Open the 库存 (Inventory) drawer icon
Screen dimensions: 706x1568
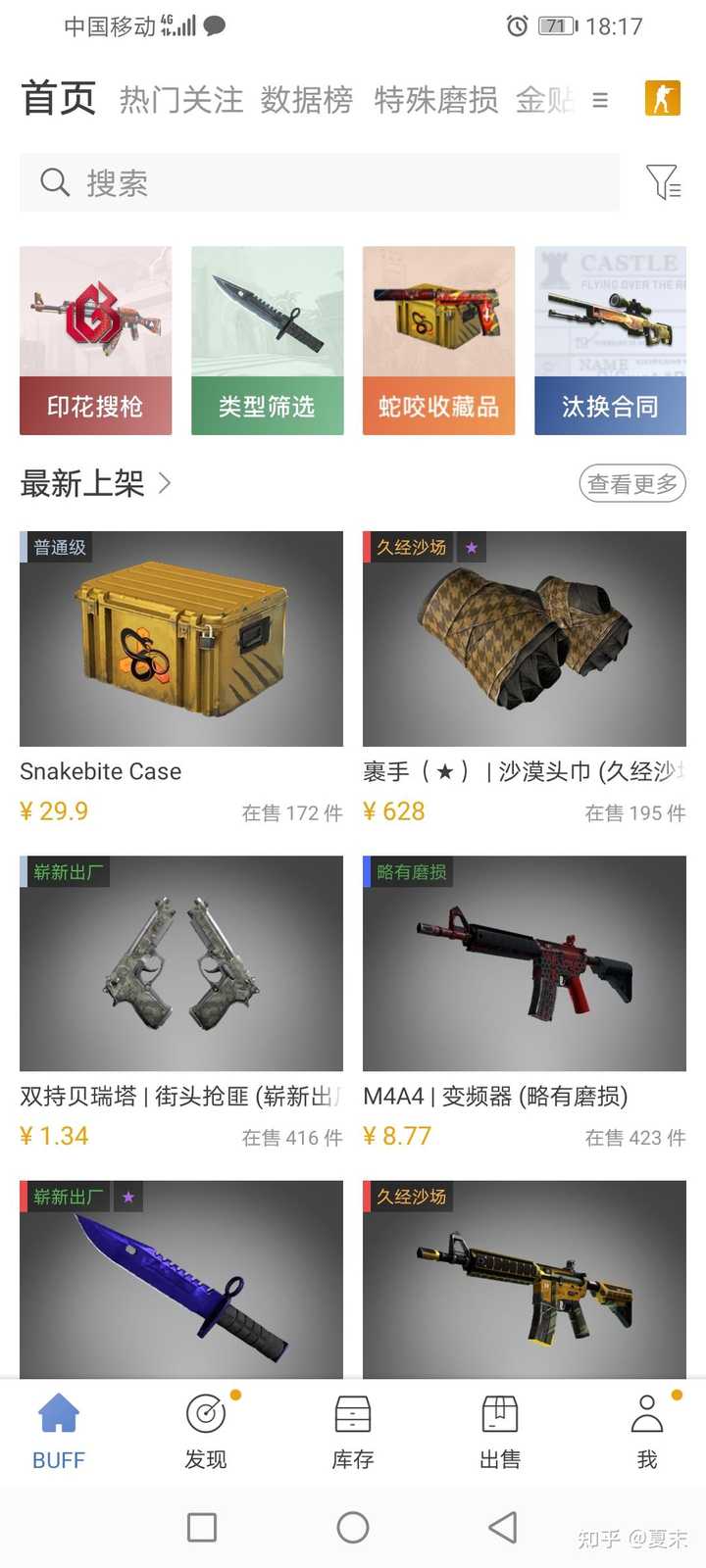pyautogui.click(x=352, y=1414)
